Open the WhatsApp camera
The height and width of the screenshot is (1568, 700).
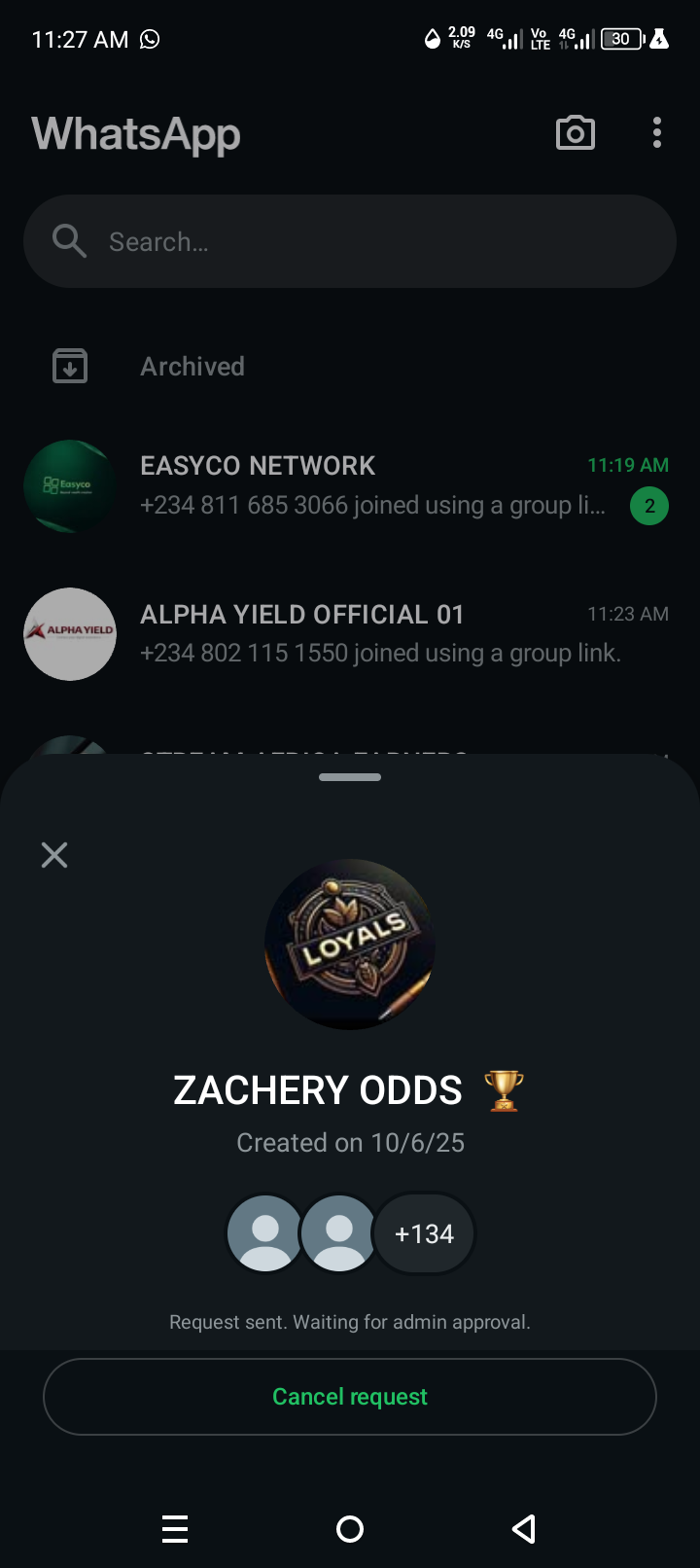click(x=575, y=133)
